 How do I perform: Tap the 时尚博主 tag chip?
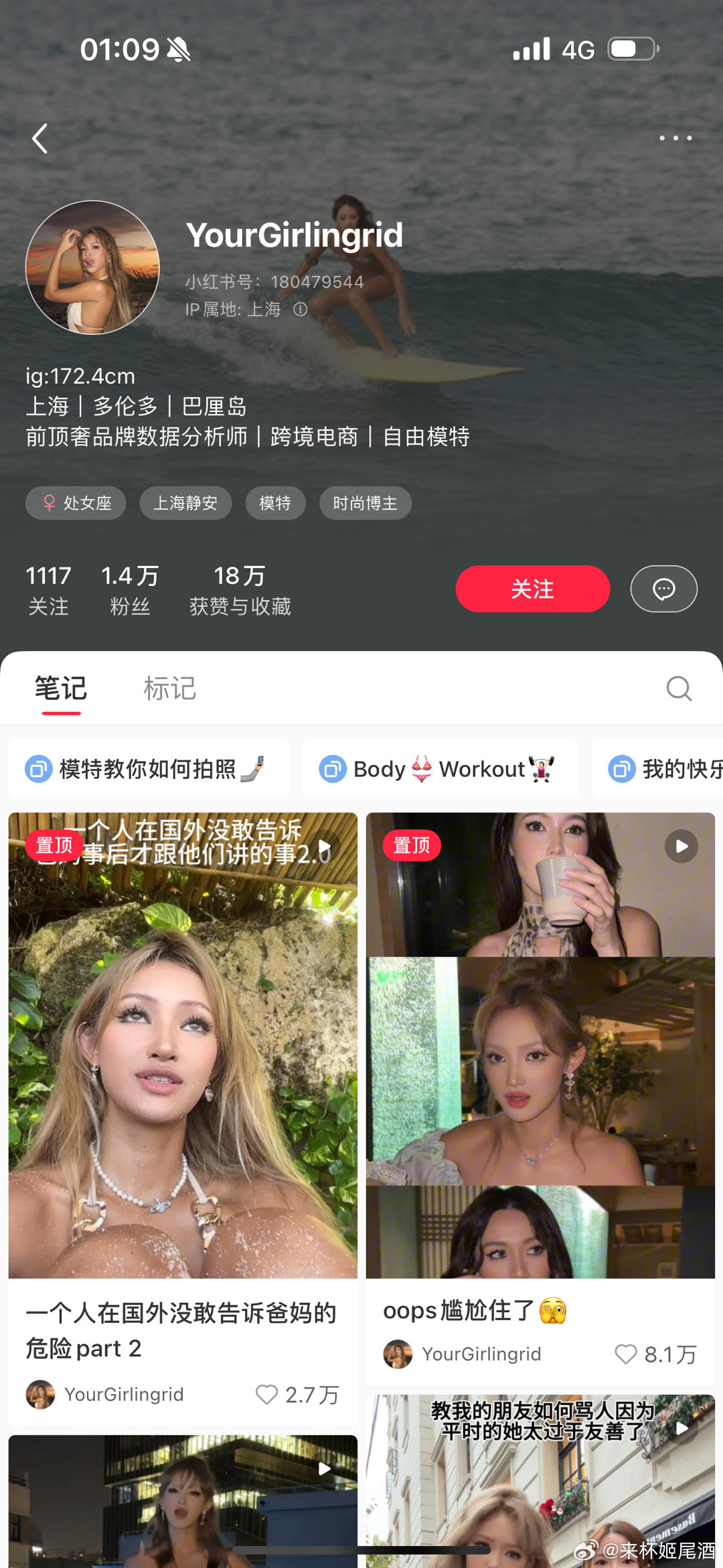tap(365, 503)
